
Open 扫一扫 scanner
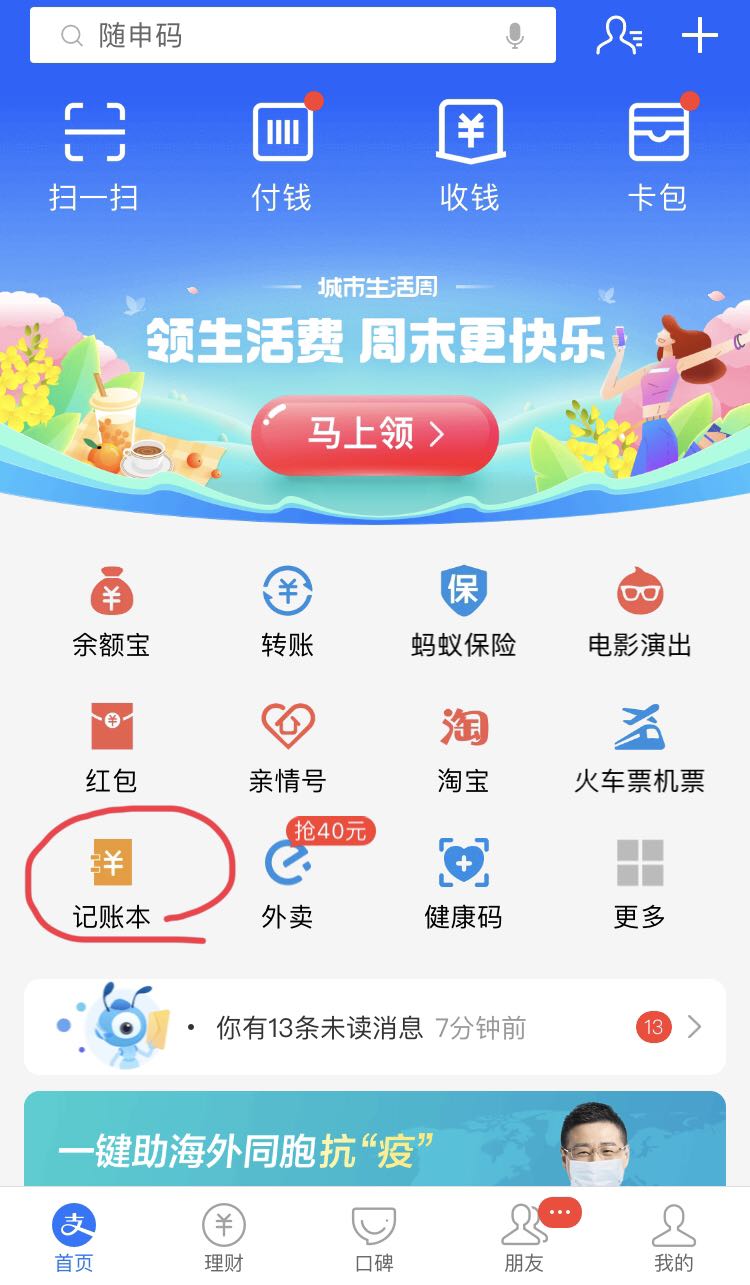coord(94,155)
